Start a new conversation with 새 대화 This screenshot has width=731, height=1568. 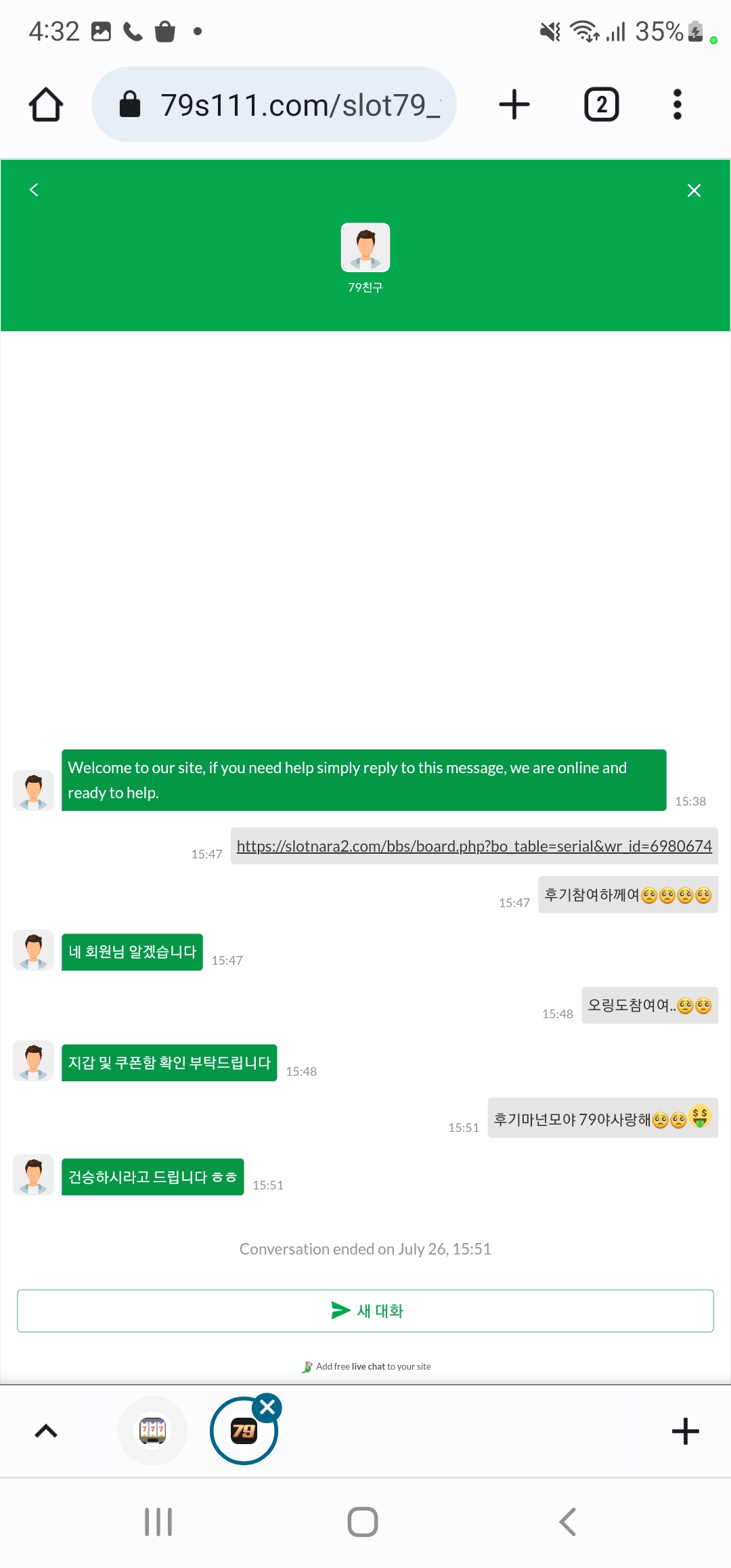point(365,1311)
